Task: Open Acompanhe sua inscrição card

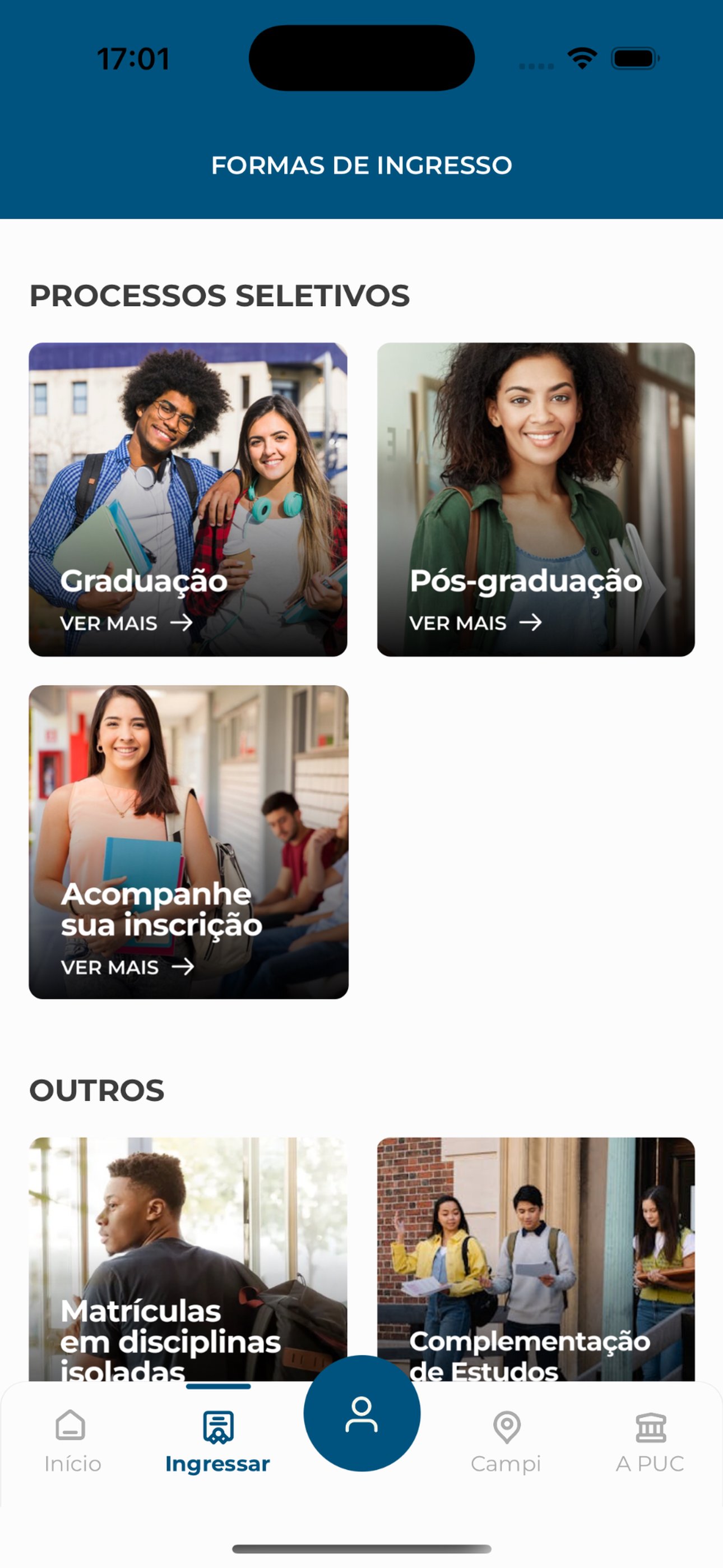Action: pyautogui.click(x=188, y=842)
